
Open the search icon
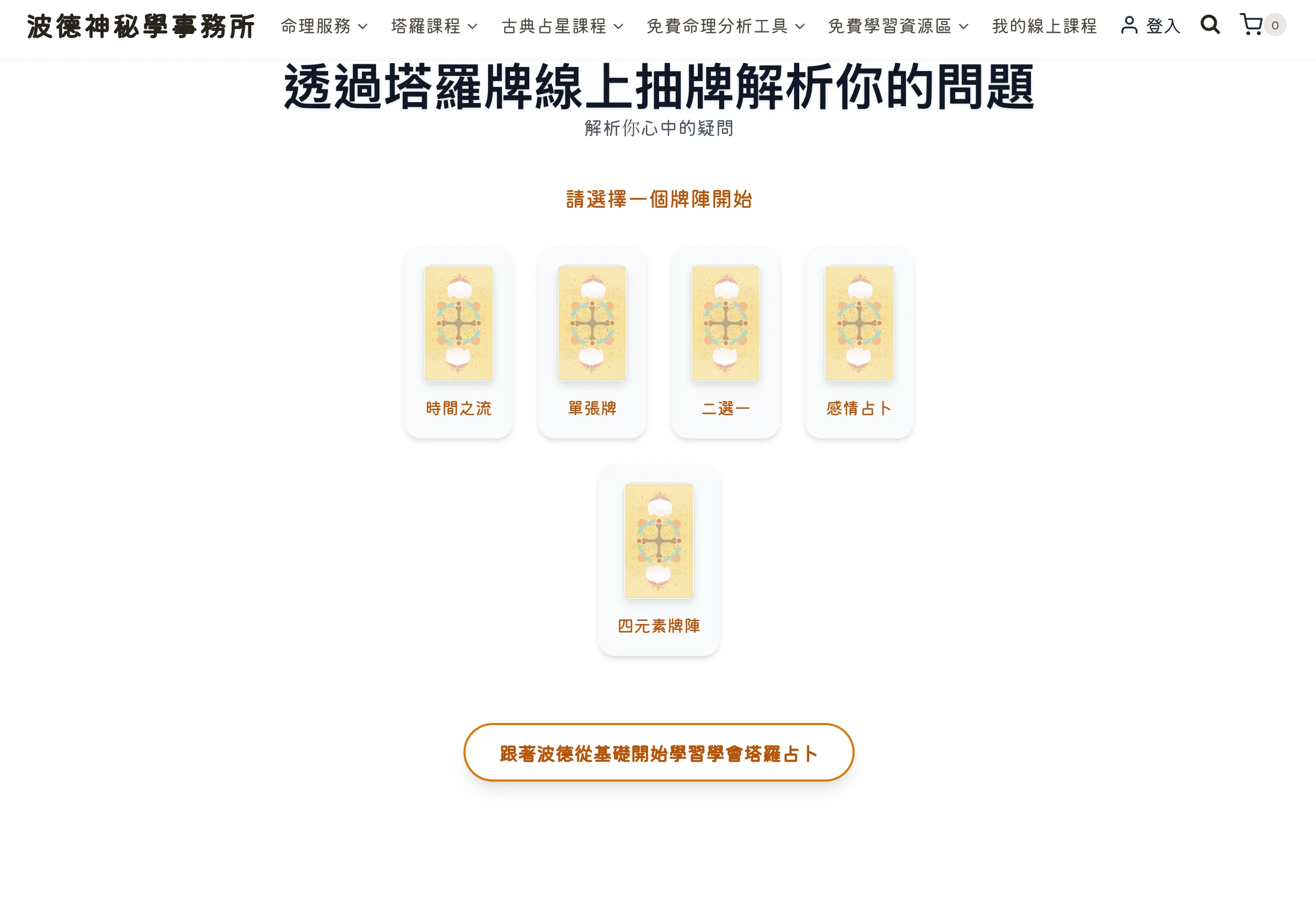tap(1209, 25)
